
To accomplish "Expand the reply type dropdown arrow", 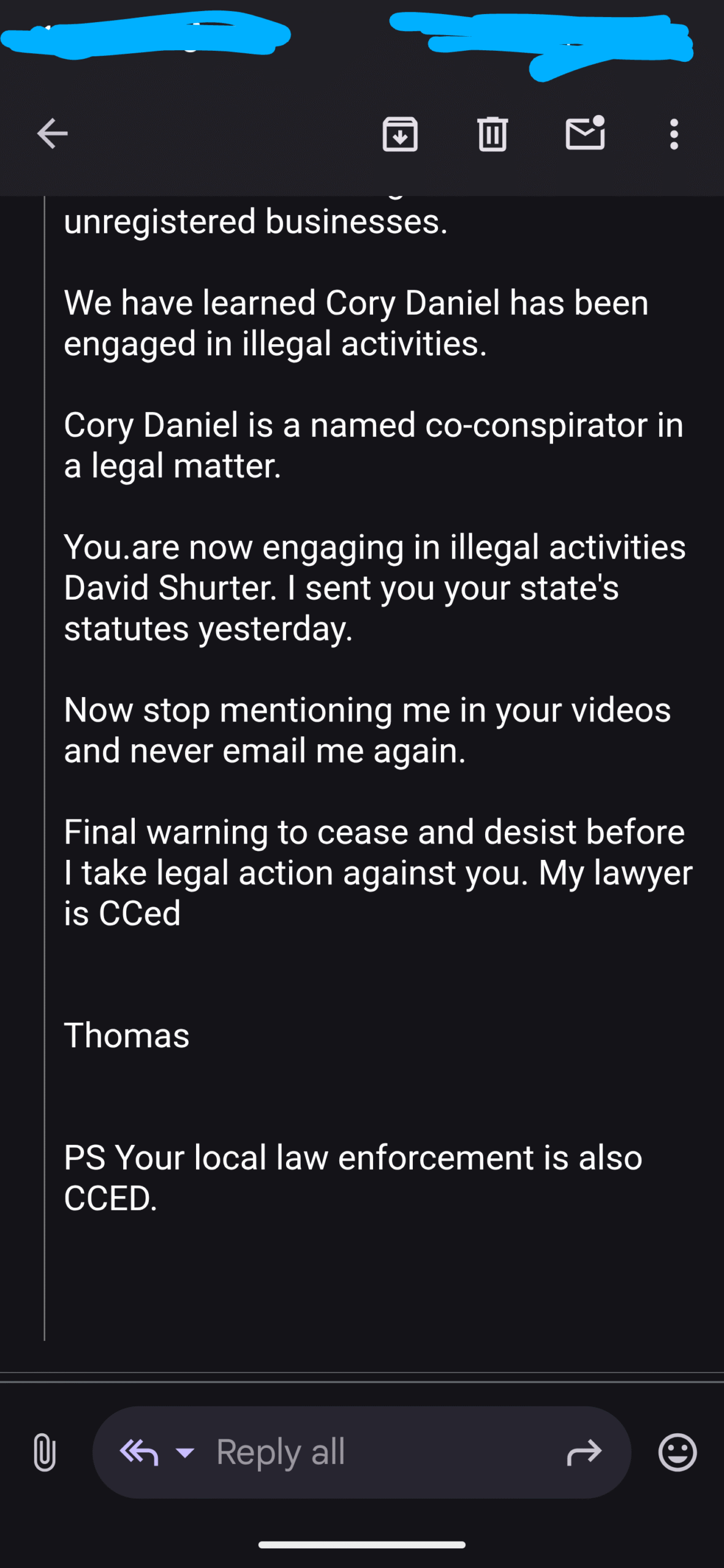I will pyautogui.click(x=185, y=1452).
